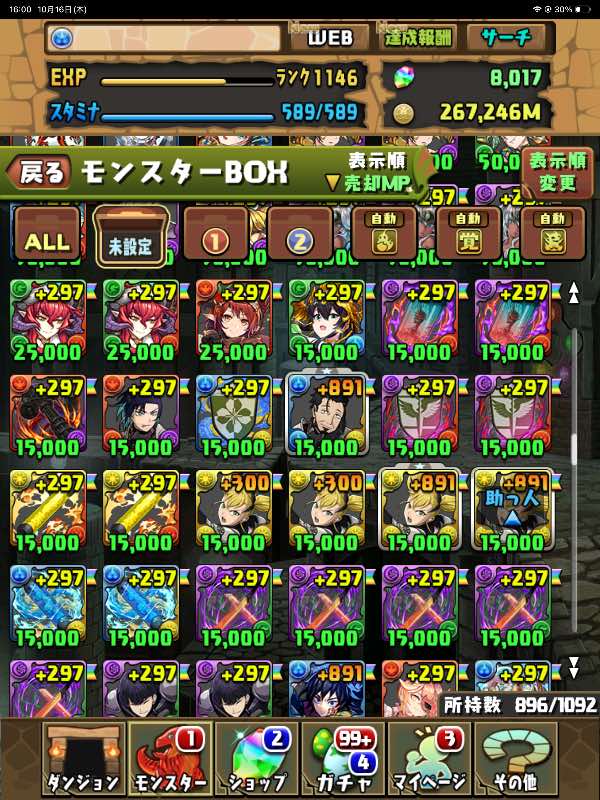Screen dimensions: 600x800
Task: Go to the ダンジョン tab
Action: pyautogui.click(x=84, y=760)
